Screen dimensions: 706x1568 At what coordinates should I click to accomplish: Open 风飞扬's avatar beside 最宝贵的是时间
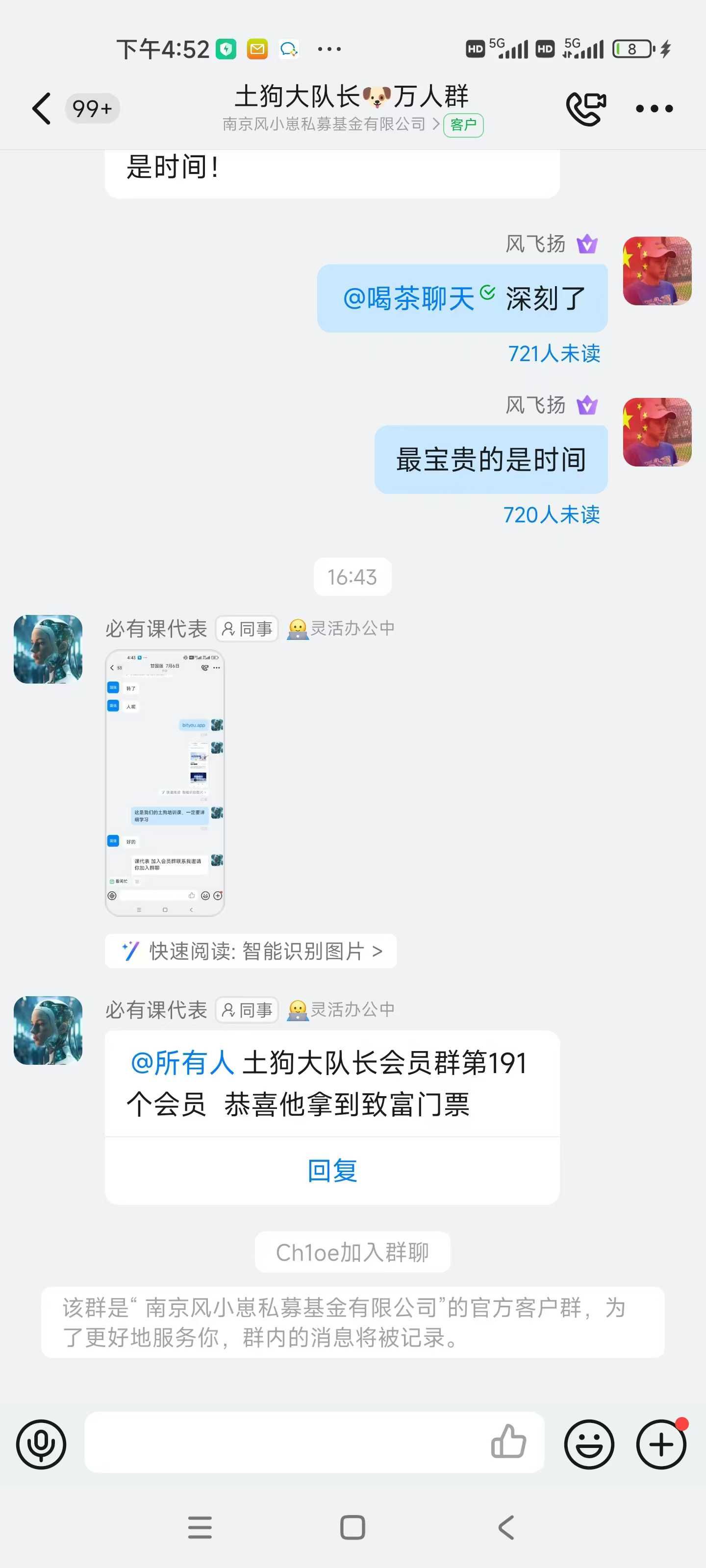pyautogui.click(x=656, y=432)
